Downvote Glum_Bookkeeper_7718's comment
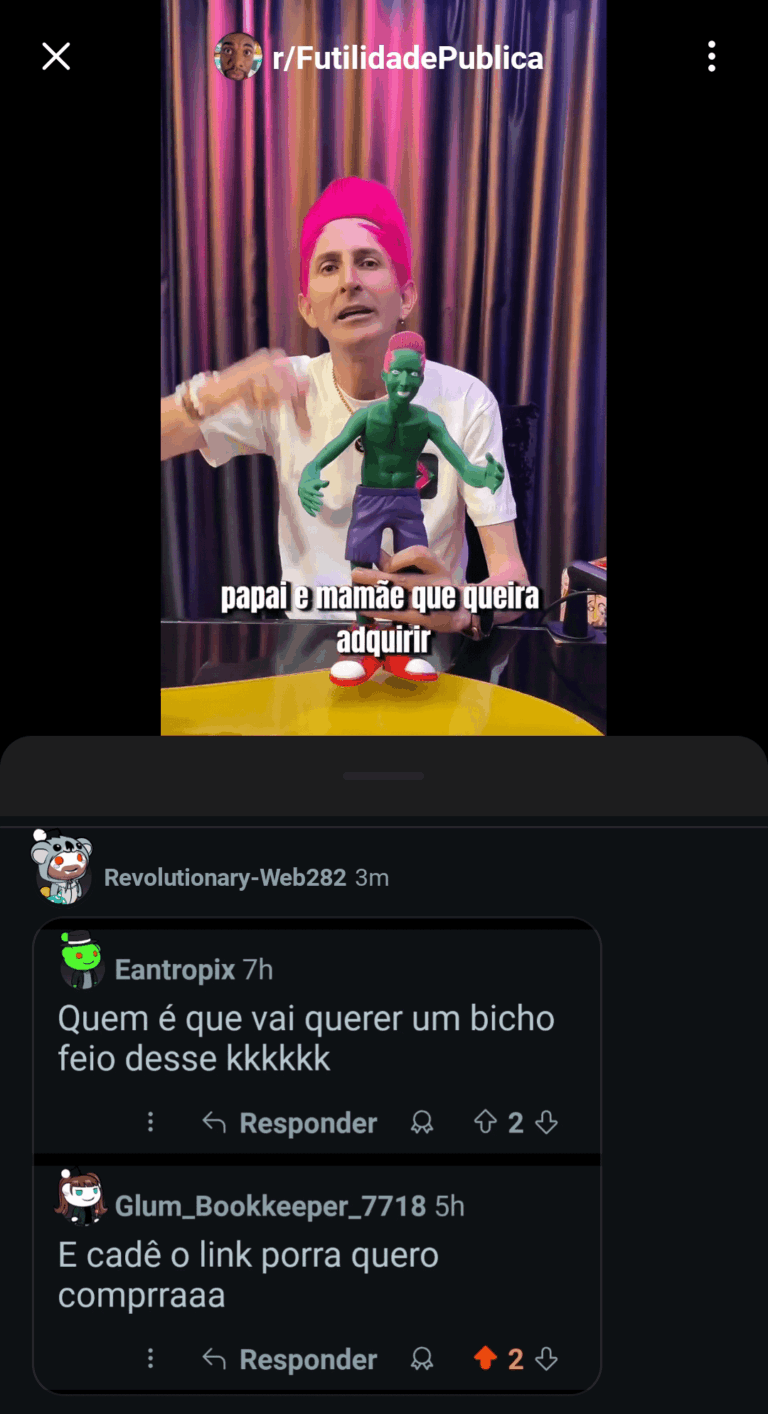Image resolution: width=768 pixels, height=1414 pixels. [546, 1359]
